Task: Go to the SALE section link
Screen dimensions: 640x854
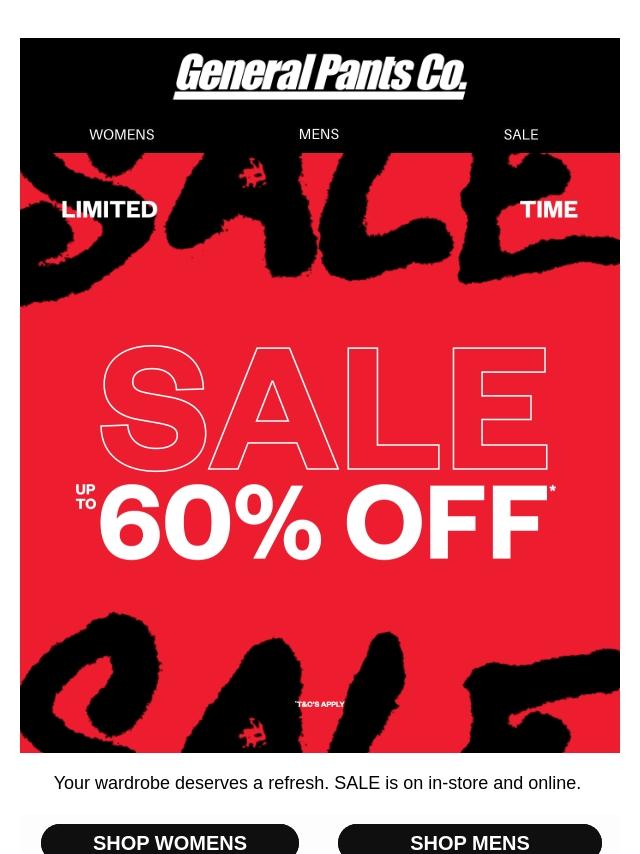Action: coord(521,135)
